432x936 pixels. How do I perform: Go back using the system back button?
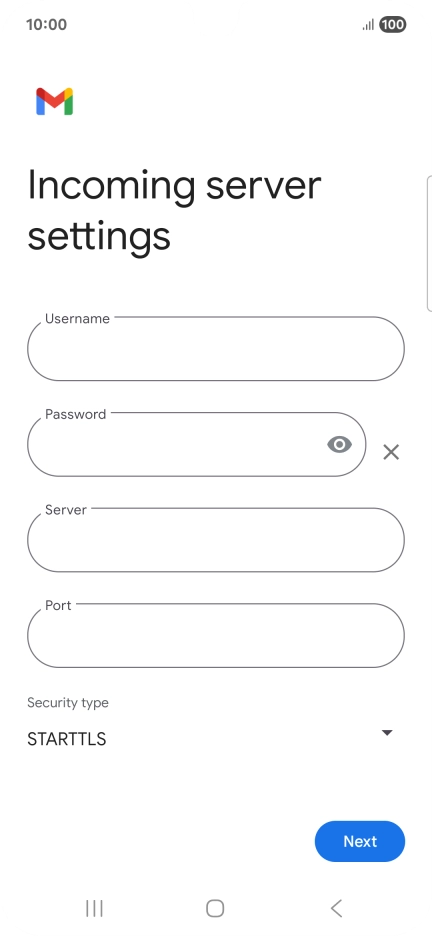point(337,909)
